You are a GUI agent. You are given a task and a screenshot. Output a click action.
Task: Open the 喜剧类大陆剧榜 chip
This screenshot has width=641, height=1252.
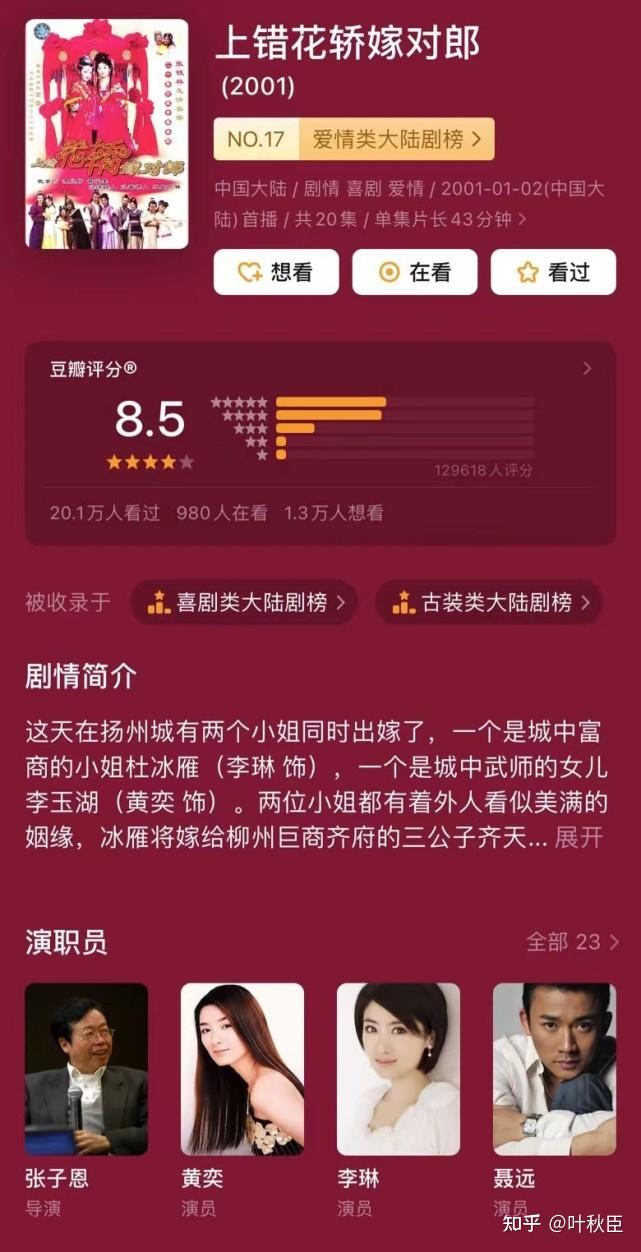tap(244, 603)
